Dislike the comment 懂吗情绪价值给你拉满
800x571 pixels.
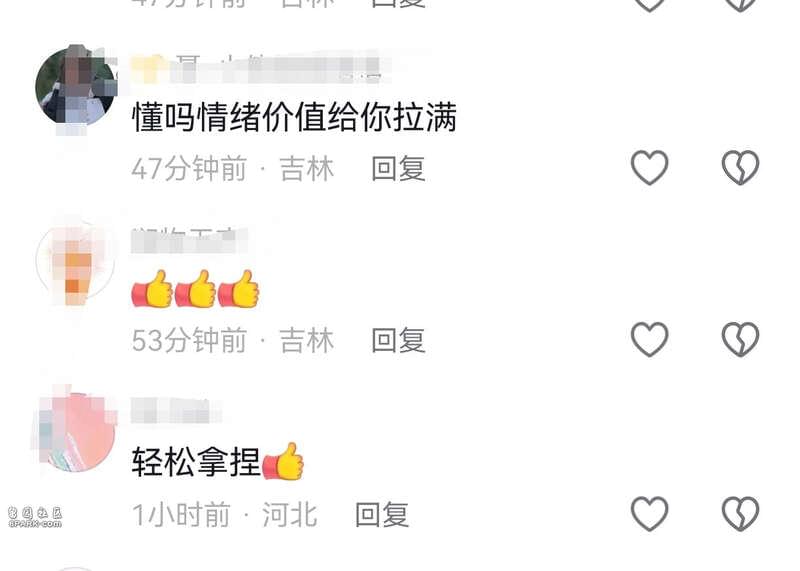click(741, 168)
